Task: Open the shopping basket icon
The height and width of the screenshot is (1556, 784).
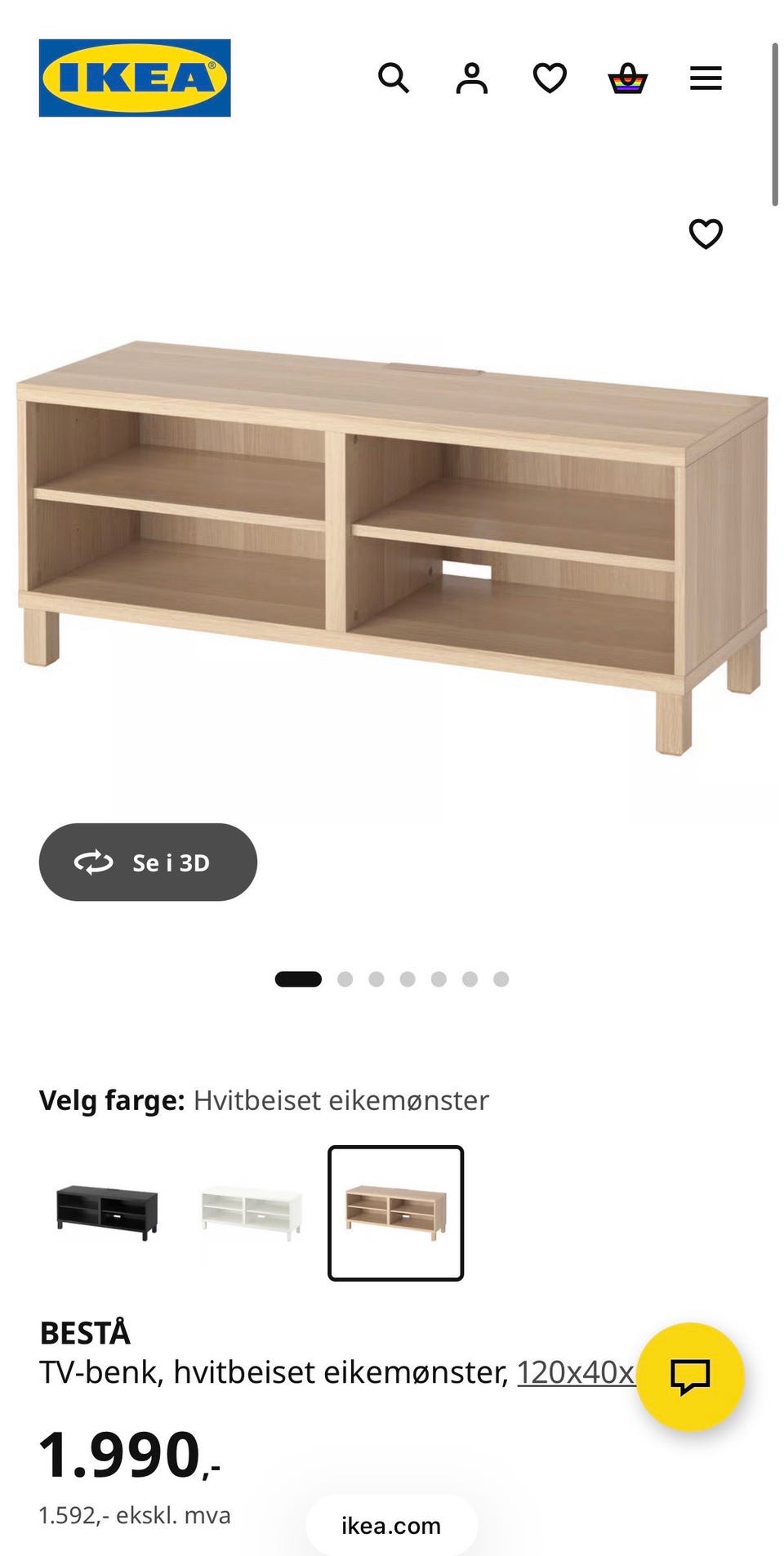Action: [x=627, y=78]
